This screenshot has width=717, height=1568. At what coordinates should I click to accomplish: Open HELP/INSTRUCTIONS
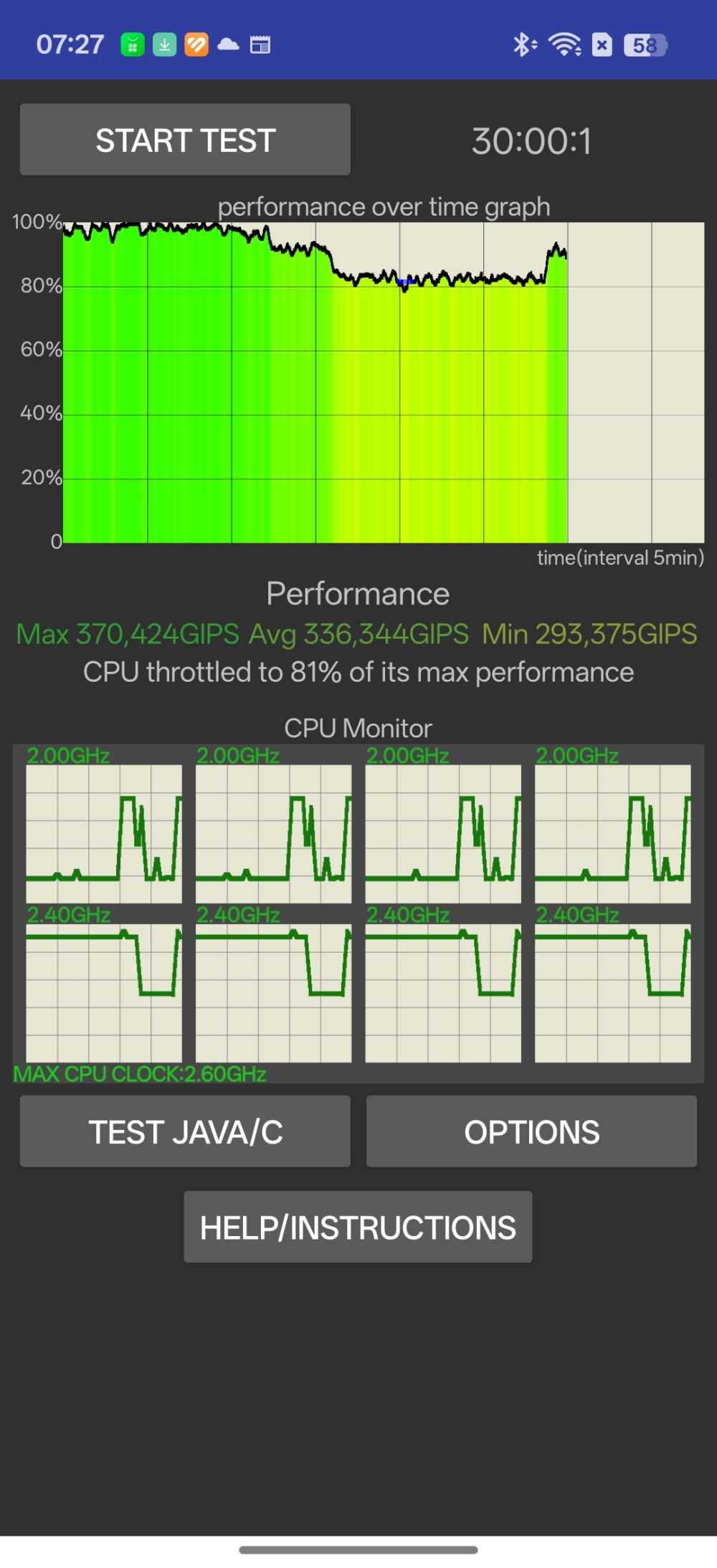(x=358, y=1227)
